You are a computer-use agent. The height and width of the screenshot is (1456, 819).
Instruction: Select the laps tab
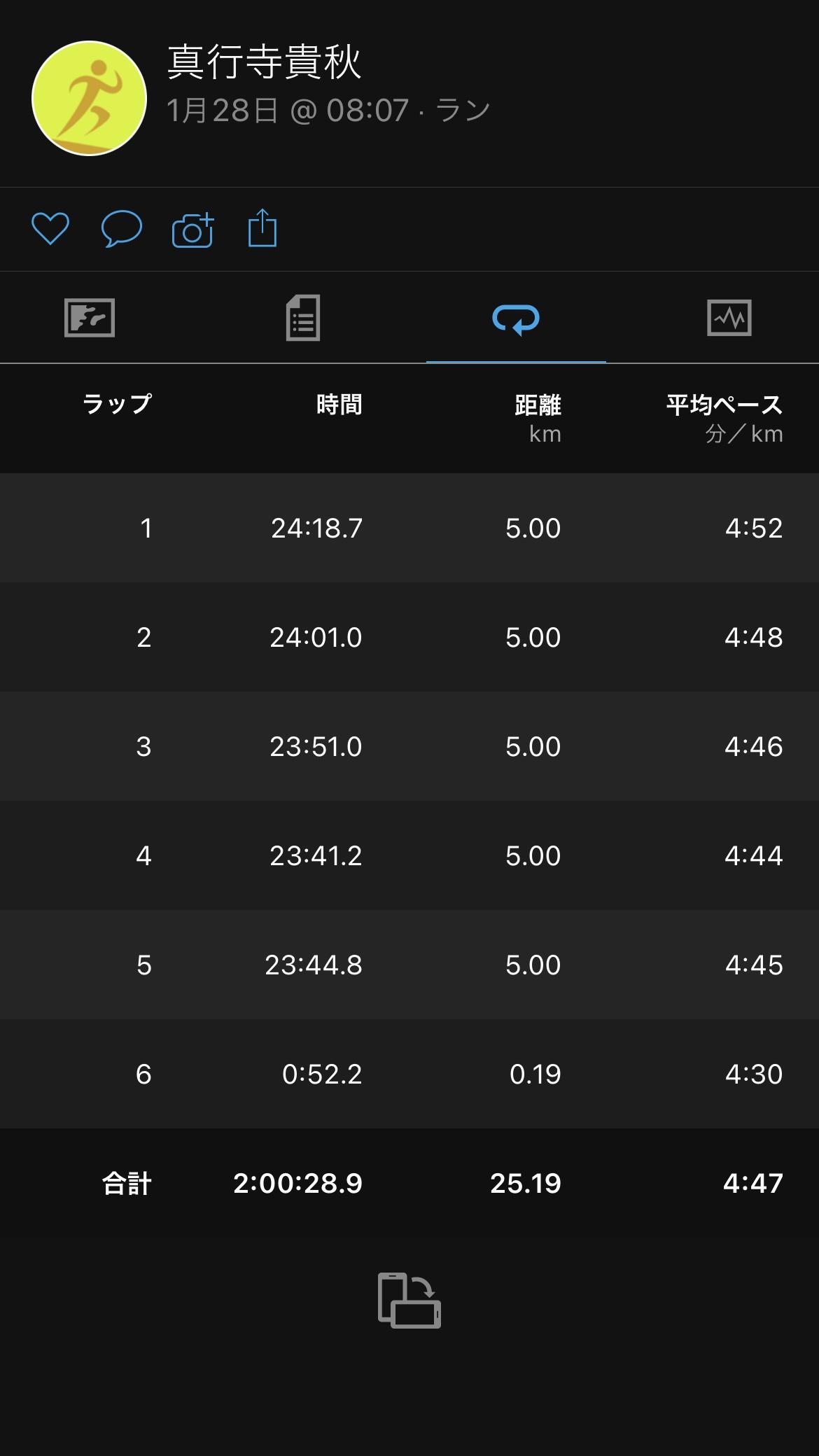(516, 318)
